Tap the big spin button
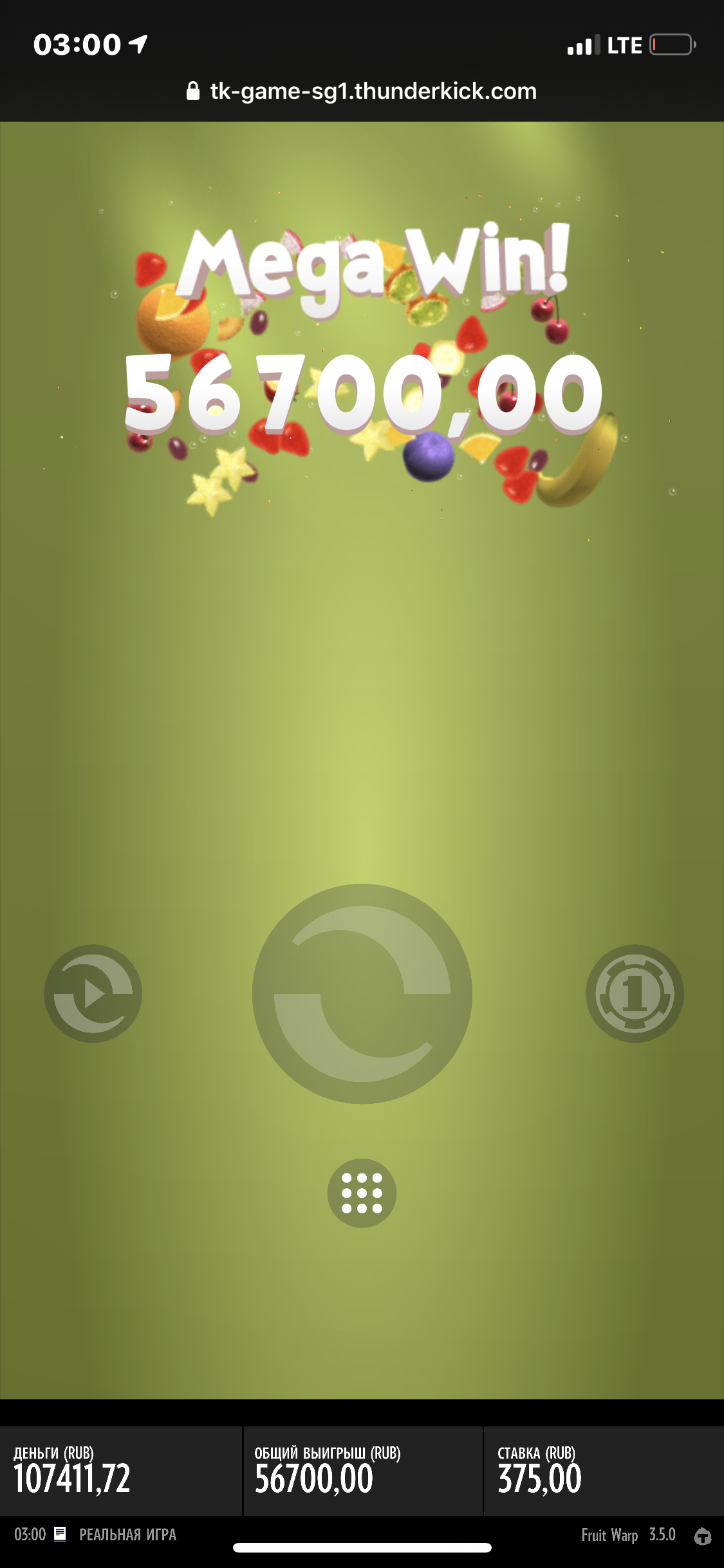 coord(362,994)
